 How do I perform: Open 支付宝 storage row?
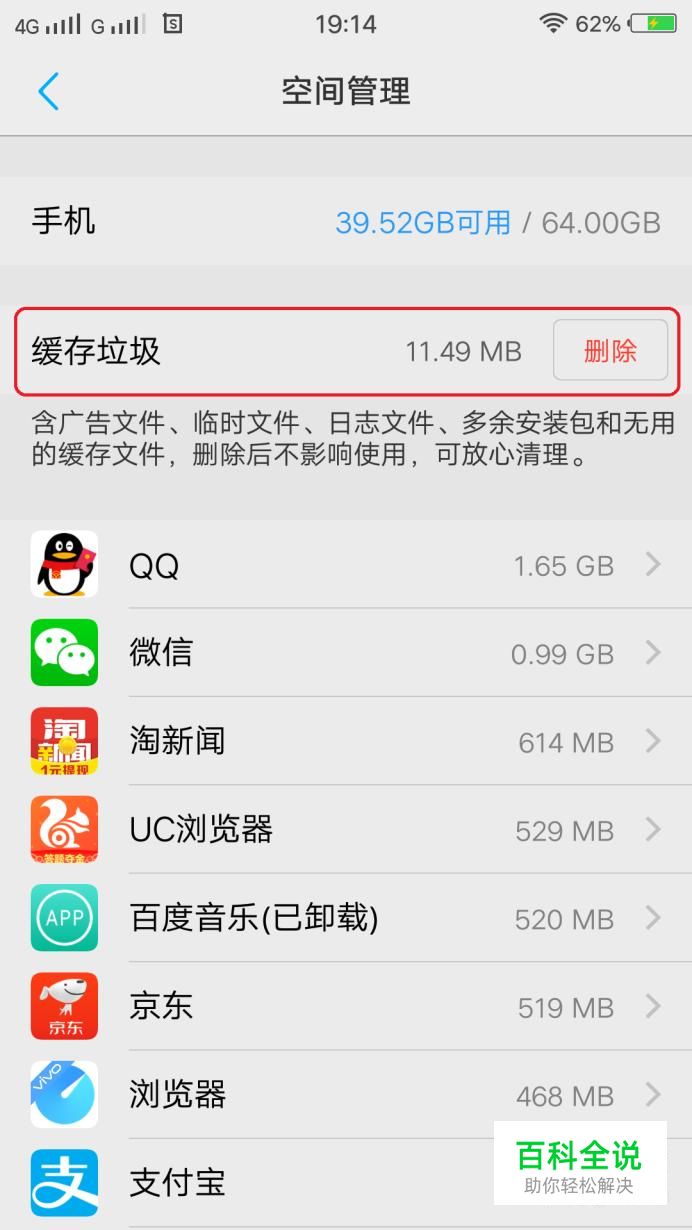pyautogui.click(x=346, y=1183)
